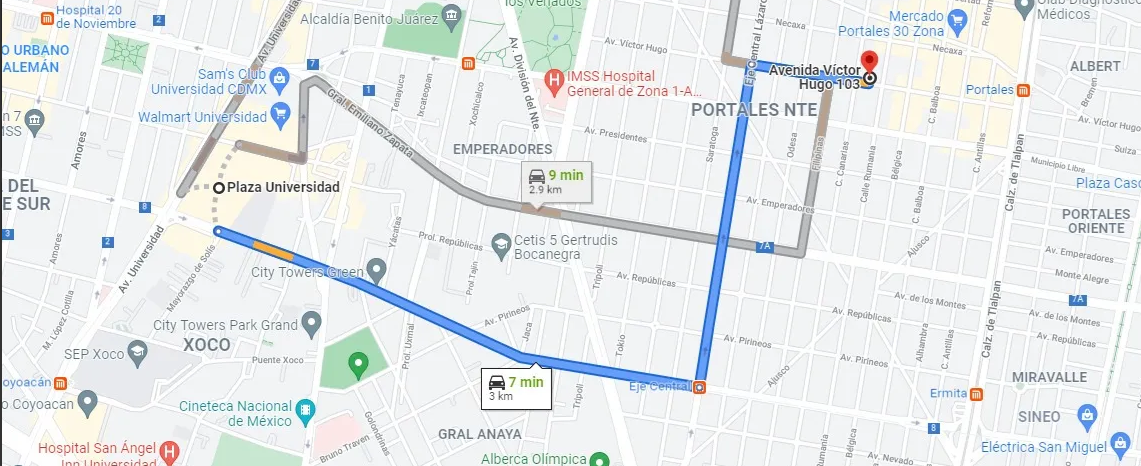Screen dimensions: 1141x466
Task: View Cineteca Nacional de México marker
Action: coord(306,409)
